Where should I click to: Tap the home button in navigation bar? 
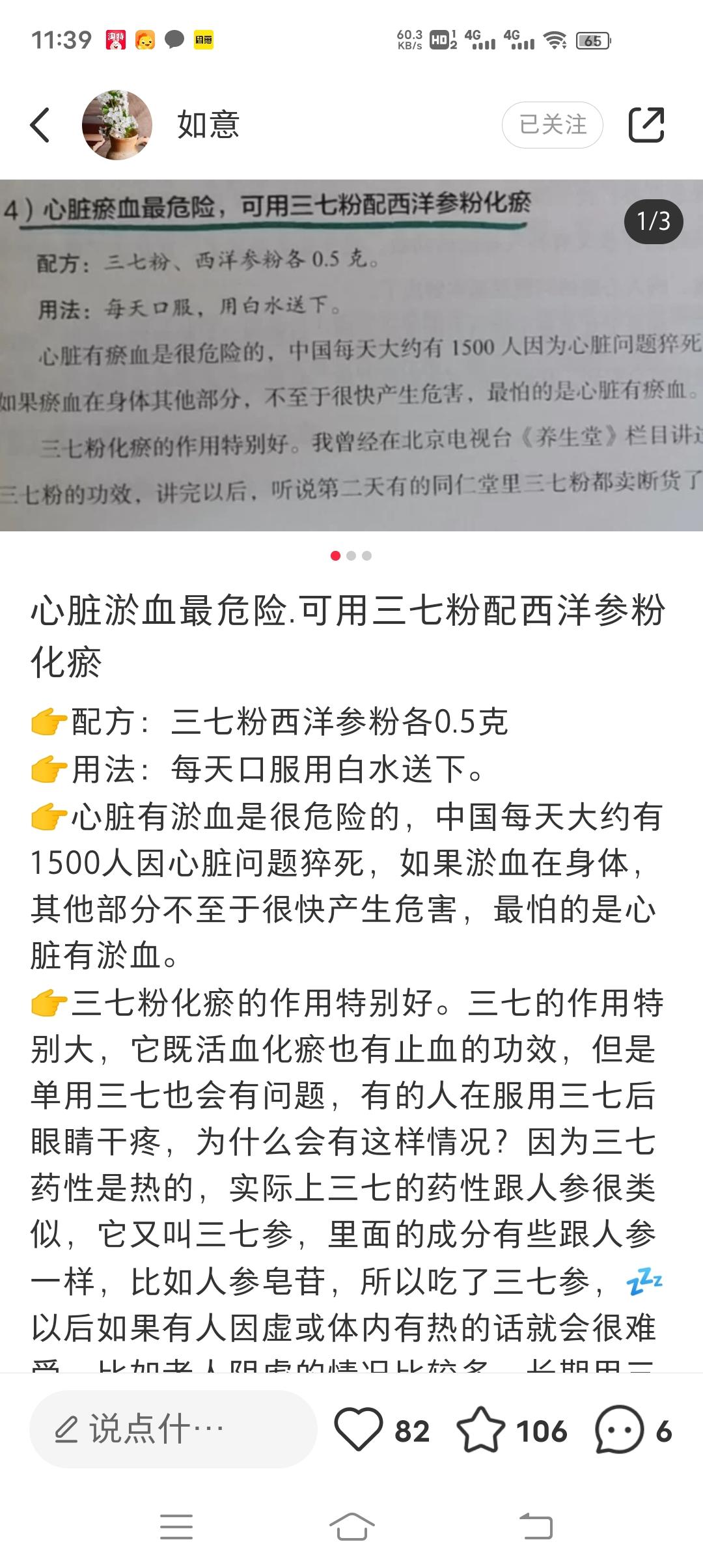click(351, 1527)
